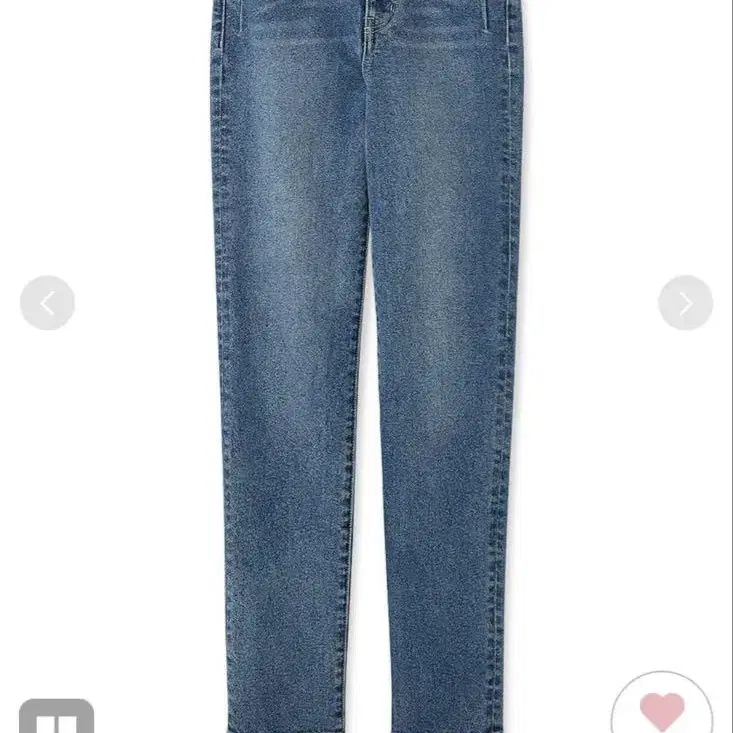The height and width of the screenshot is (733, 733).
Task: Show the next product image
Action: tap(685, 303)
